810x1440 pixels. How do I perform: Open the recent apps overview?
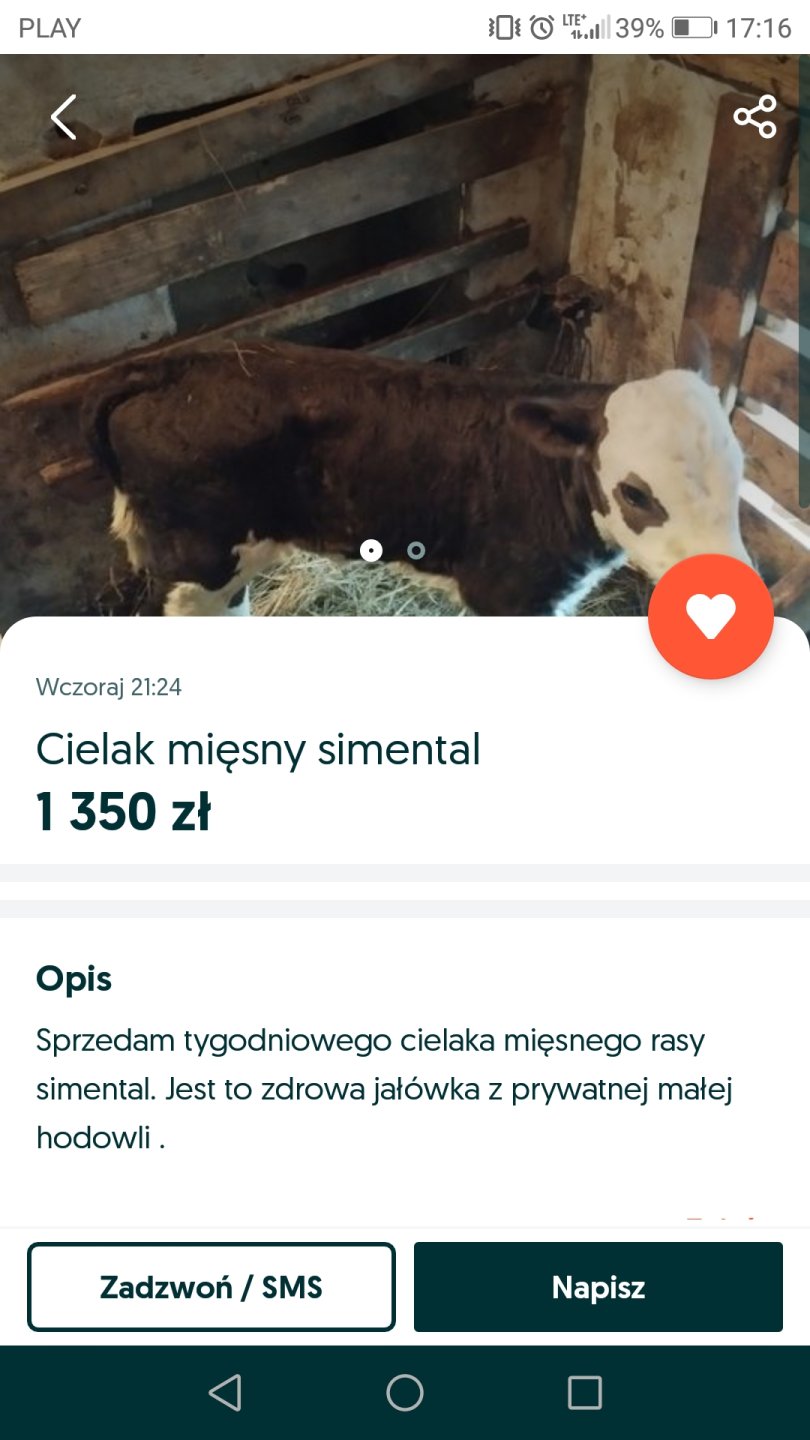point(584,1392)
